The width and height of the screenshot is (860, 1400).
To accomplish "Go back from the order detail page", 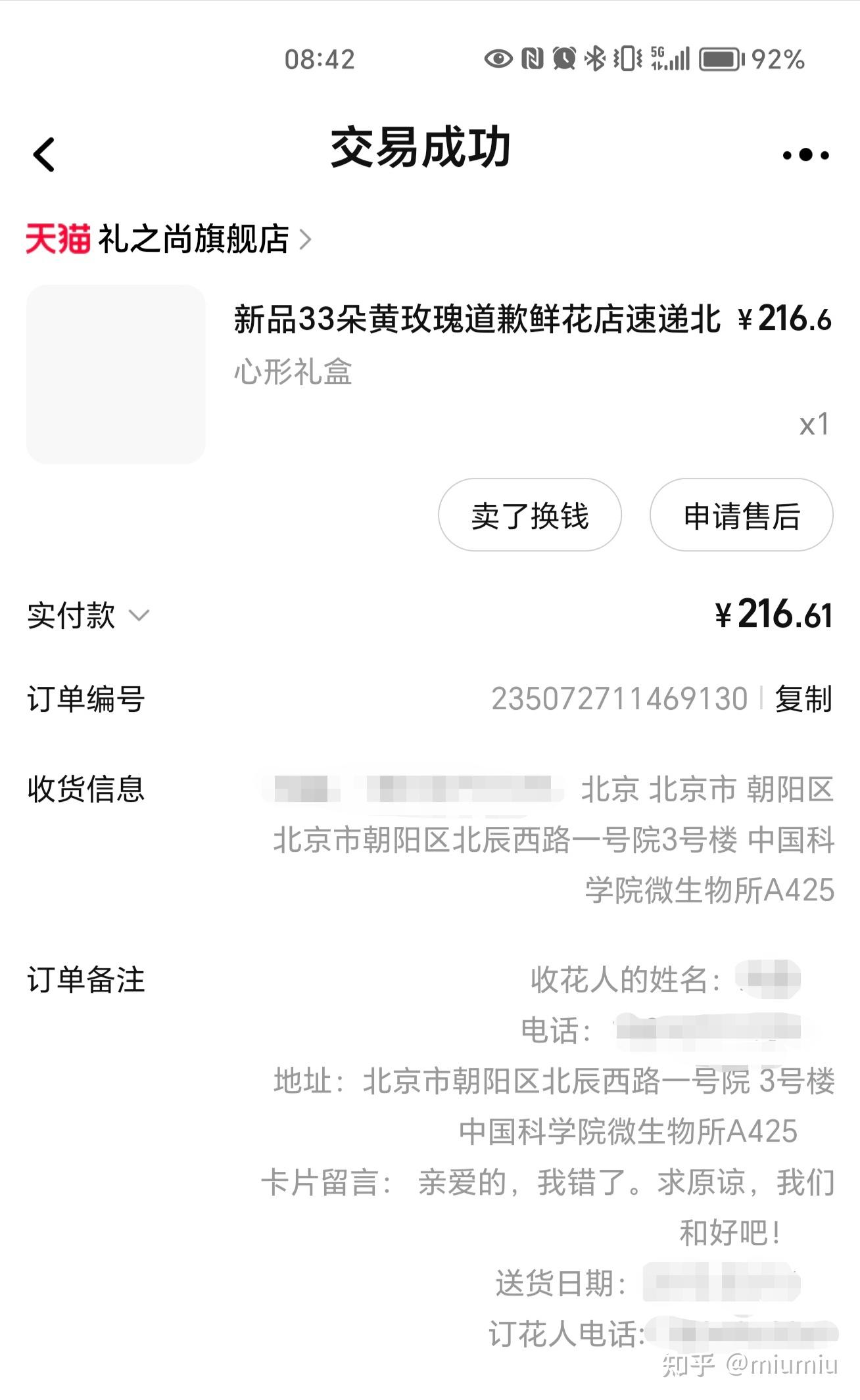I will 44,155.
